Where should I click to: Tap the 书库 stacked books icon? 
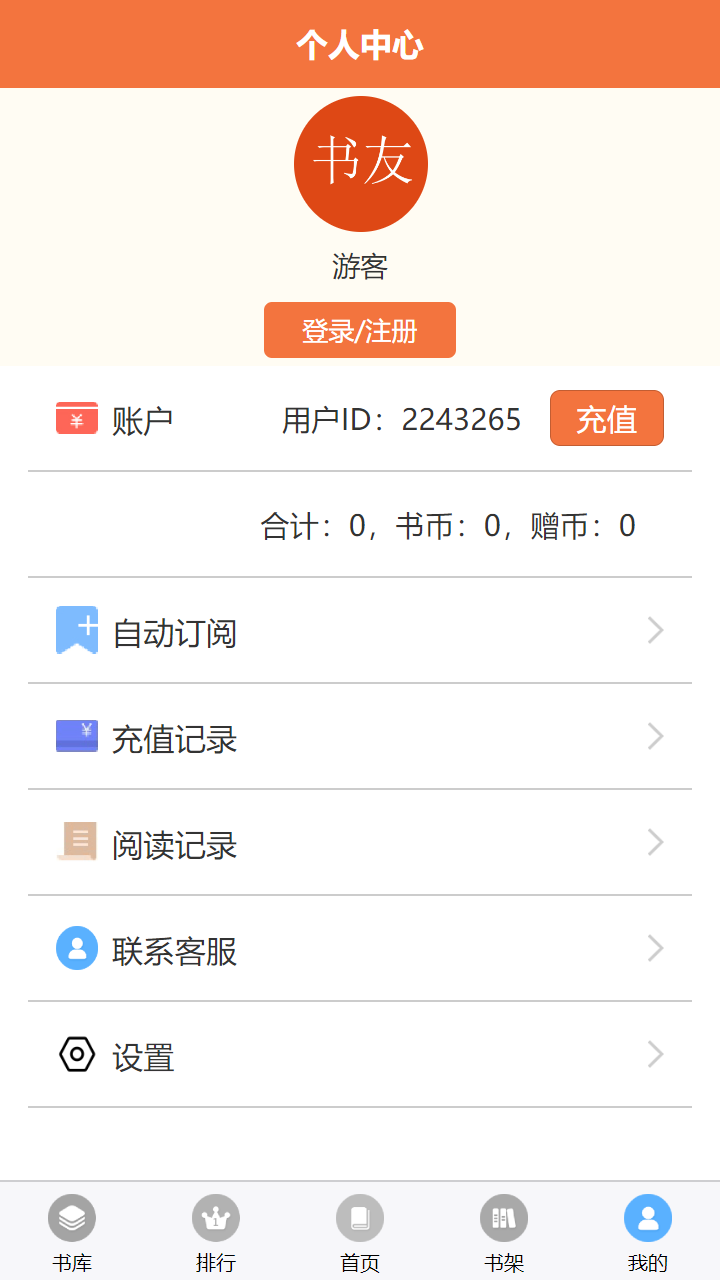[71, 1218]
